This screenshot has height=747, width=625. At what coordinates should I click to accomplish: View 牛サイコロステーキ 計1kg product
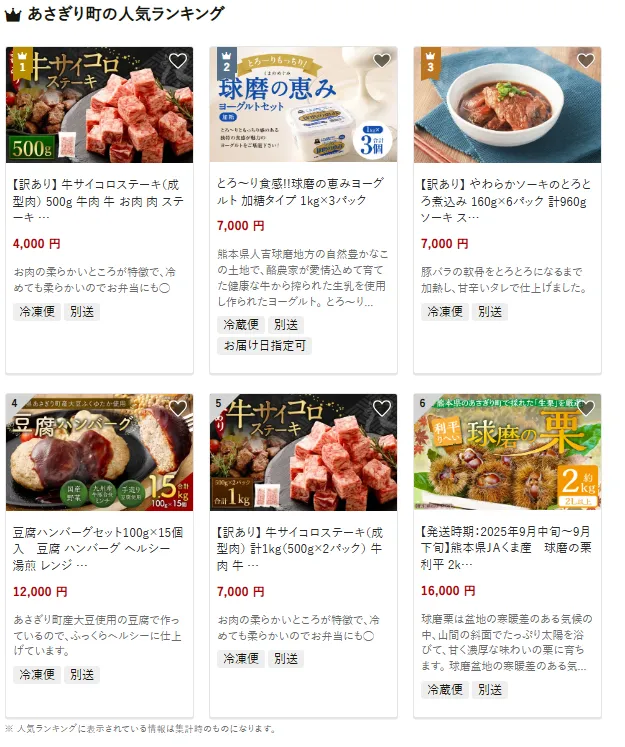click(x=303, y=540)
